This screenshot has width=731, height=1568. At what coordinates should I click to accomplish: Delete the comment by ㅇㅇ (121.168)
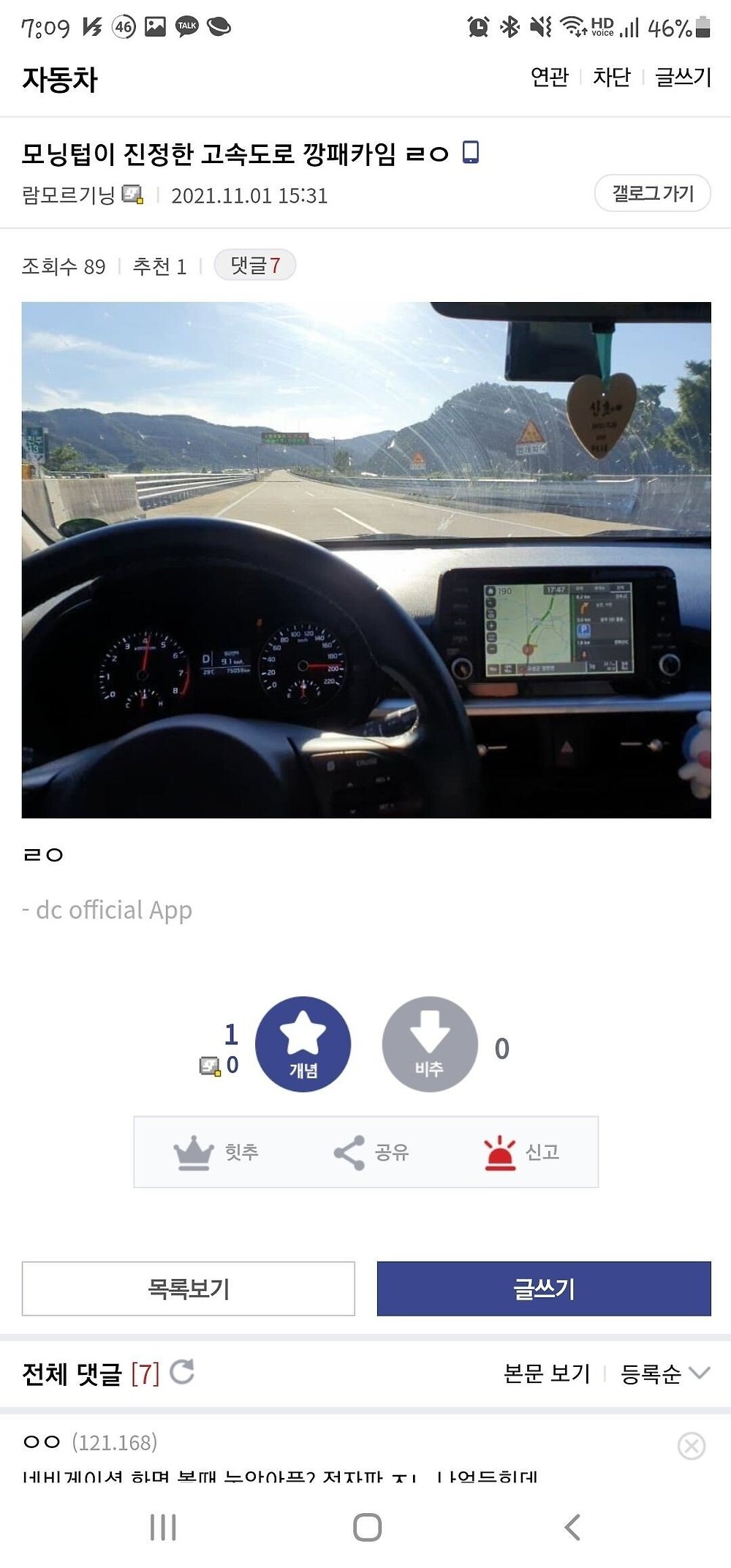point(691,1446)
